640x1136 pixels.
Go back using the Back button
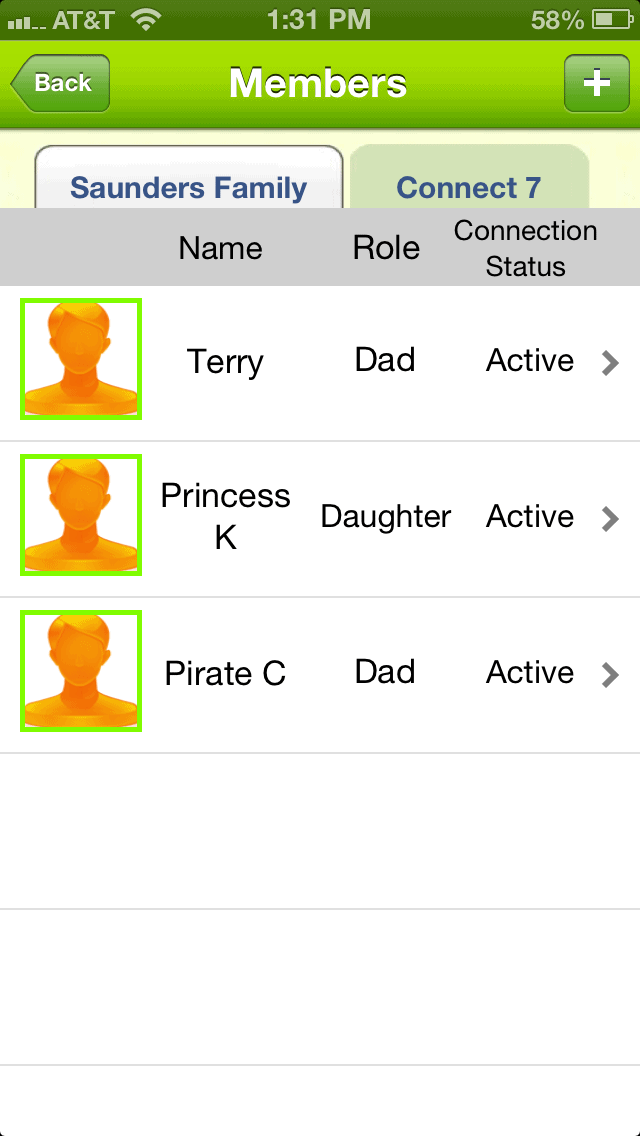tap(60, 83)
